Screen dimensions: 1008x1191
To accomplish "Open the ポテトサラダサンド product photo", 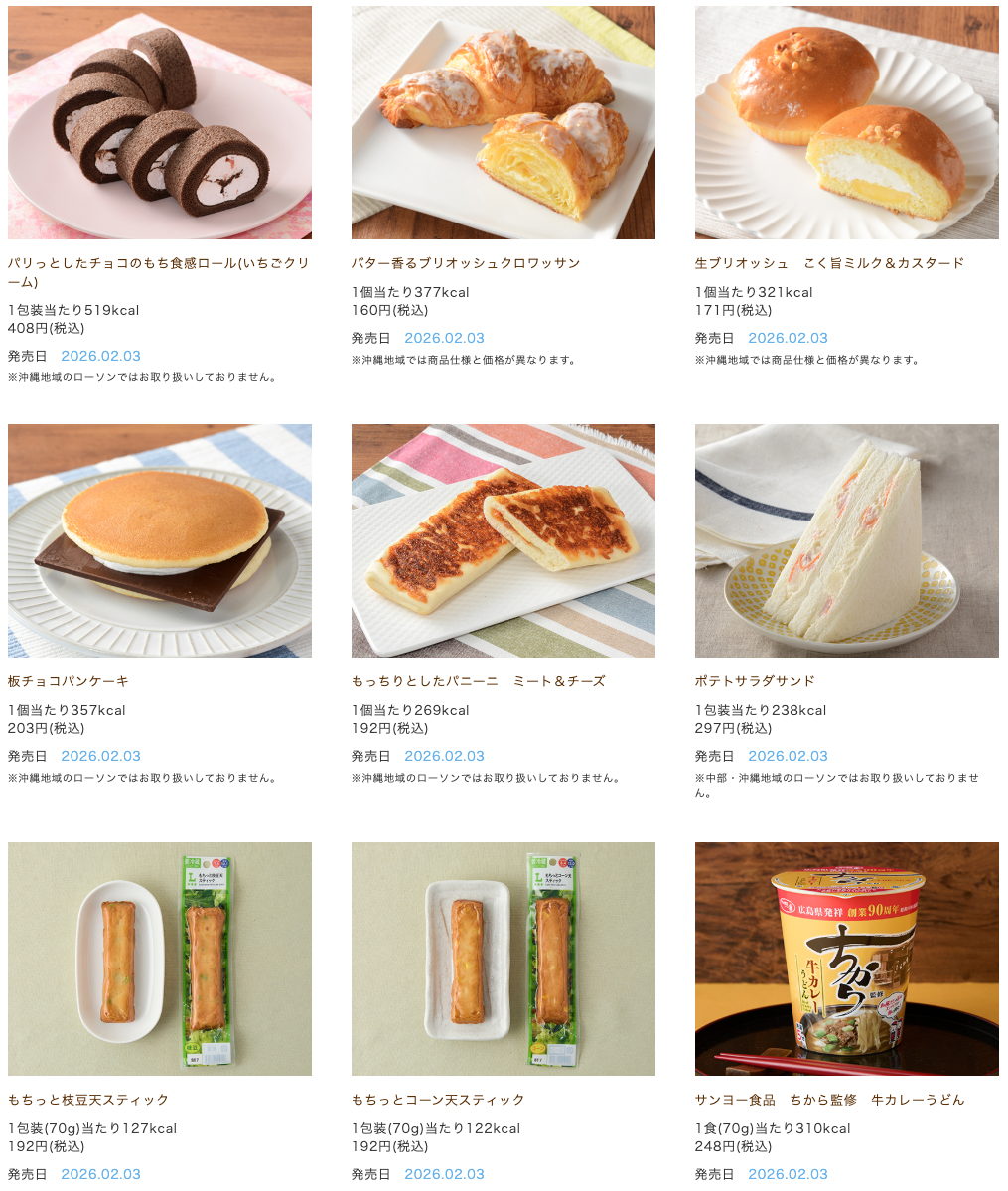I will point(846,540).
